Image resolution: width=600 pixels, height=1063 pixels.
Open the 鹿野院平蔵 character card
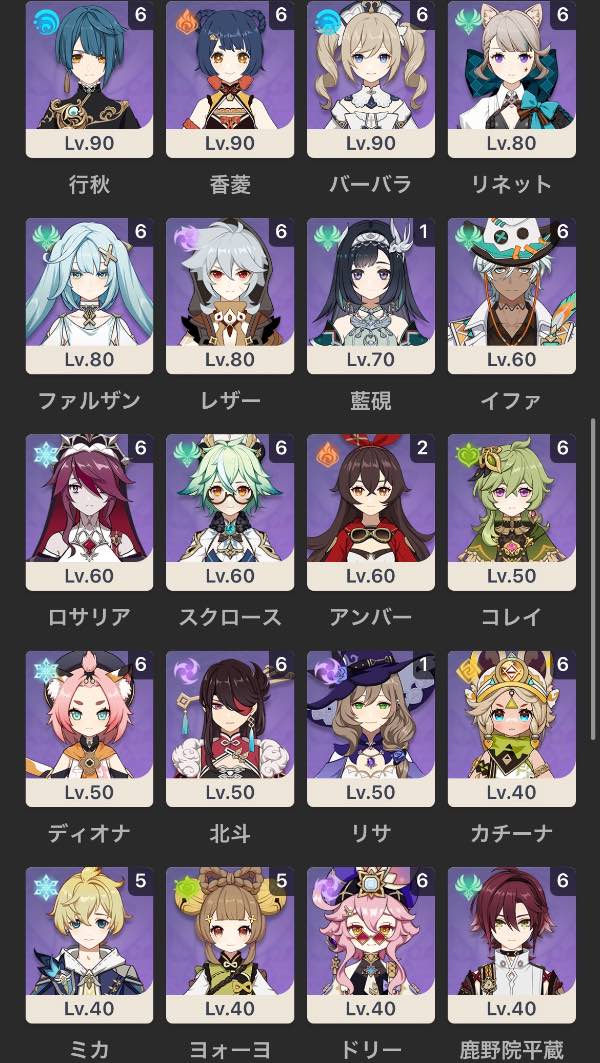pos(511,944)
